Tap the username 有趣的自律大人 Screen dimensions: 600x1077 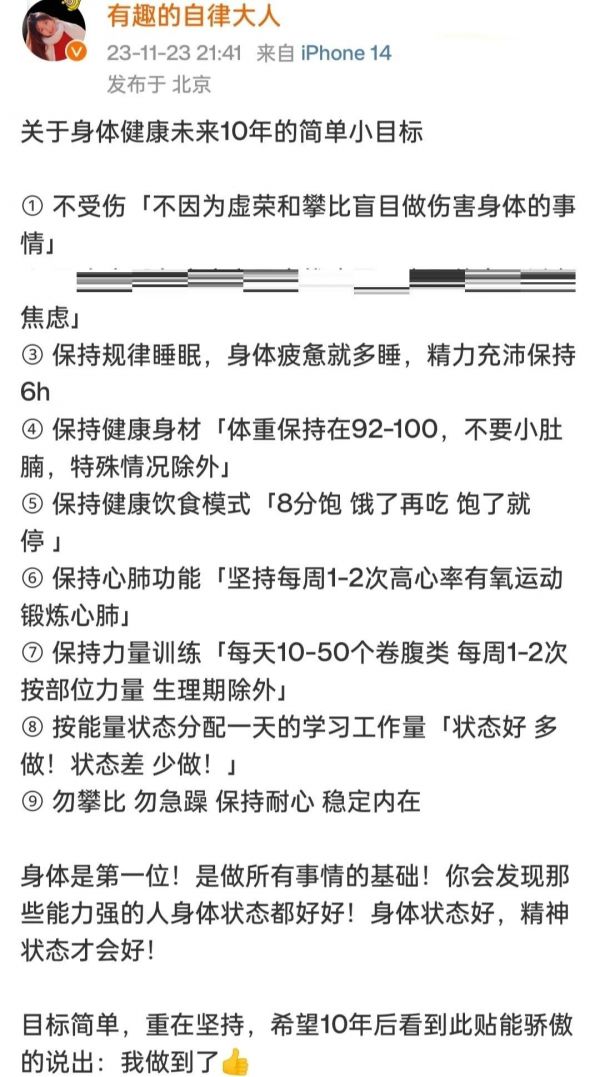pyautogui.click(x=194, y=16)
